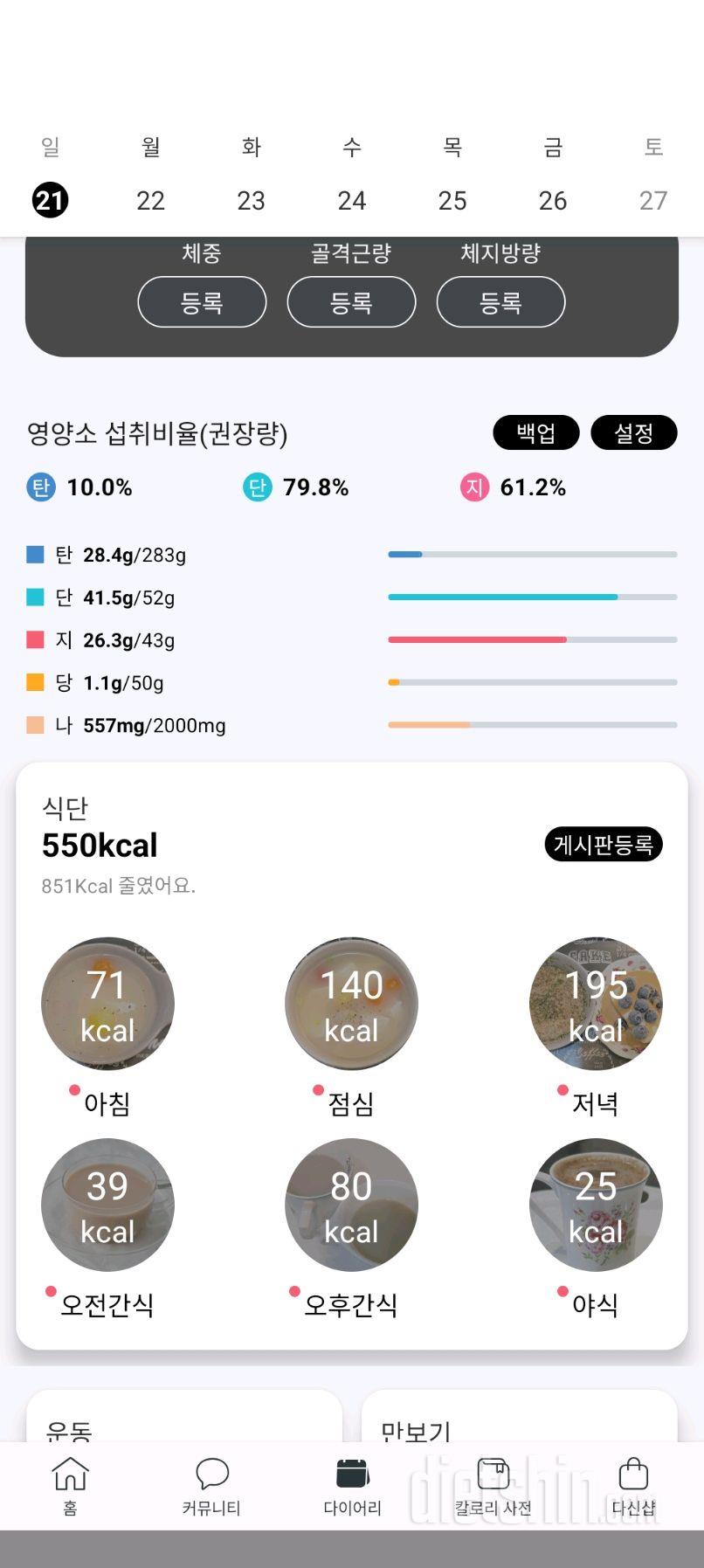Open the 다신샵 shop tab
The width and height of the screenshot is (704, 1568).
click(x=633, y=1485)
